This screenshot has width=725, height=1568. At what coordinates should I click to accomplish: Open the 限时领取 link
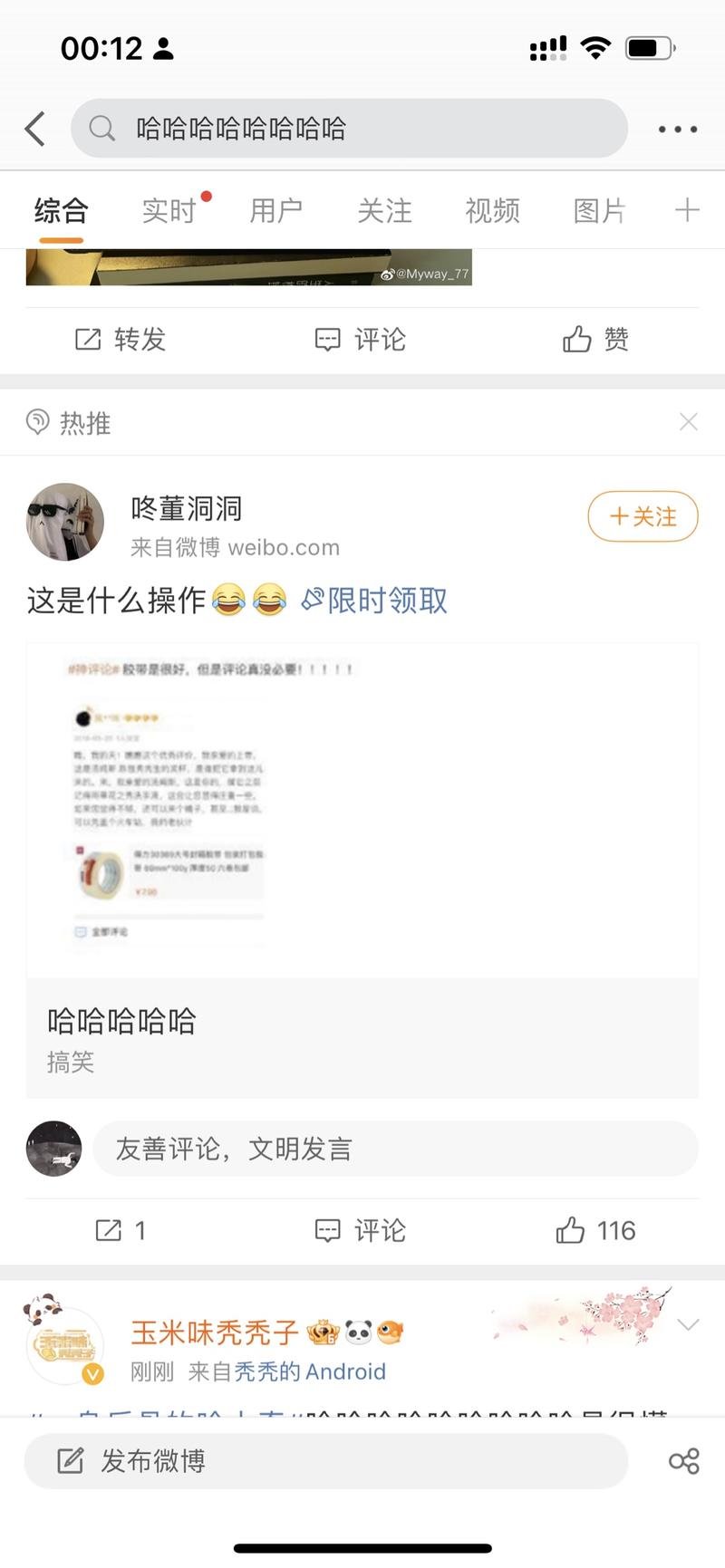375,600
